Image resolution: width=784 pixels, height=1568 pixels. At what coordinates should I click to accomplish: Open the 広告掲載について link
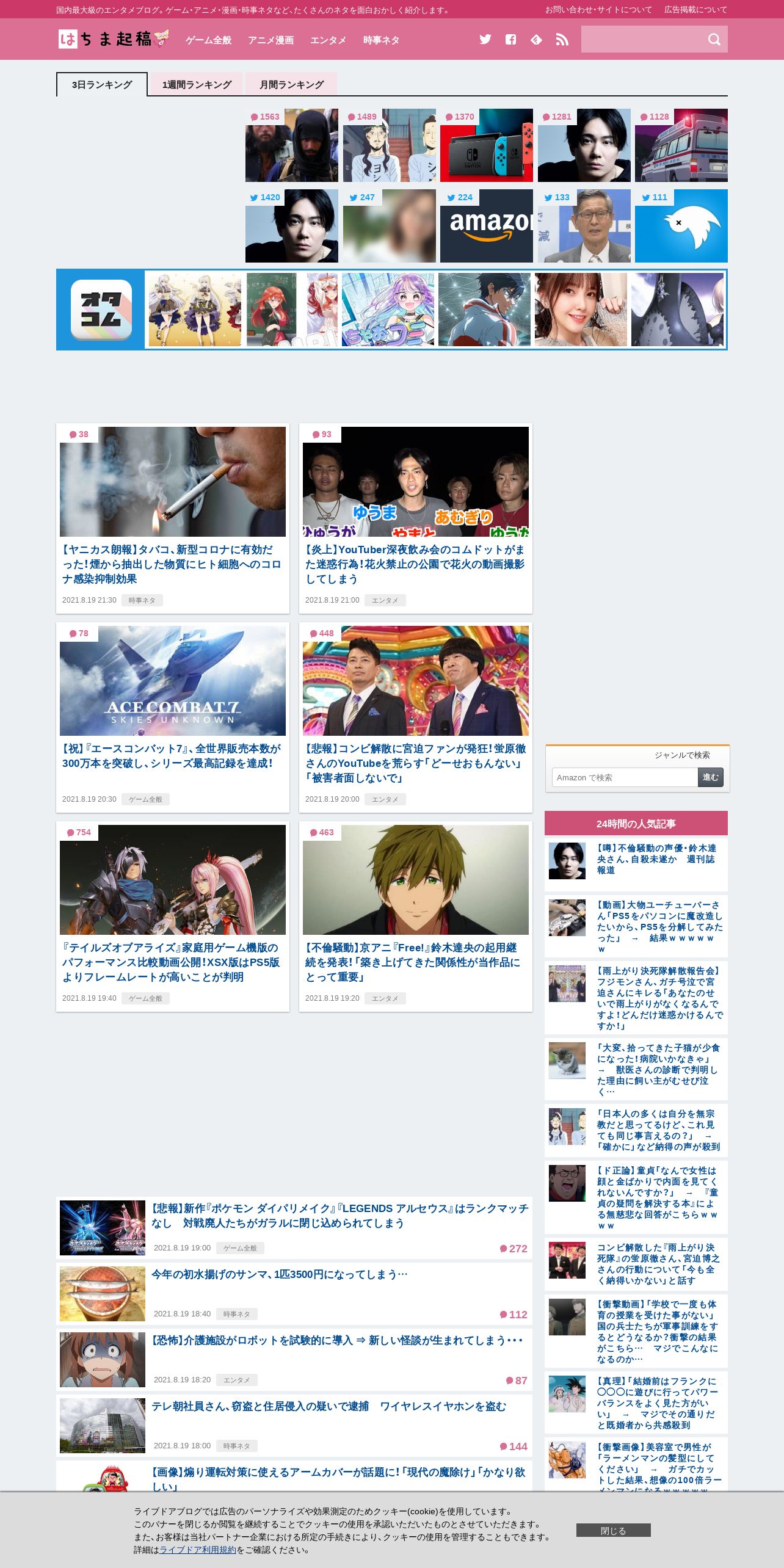point(696,10)
